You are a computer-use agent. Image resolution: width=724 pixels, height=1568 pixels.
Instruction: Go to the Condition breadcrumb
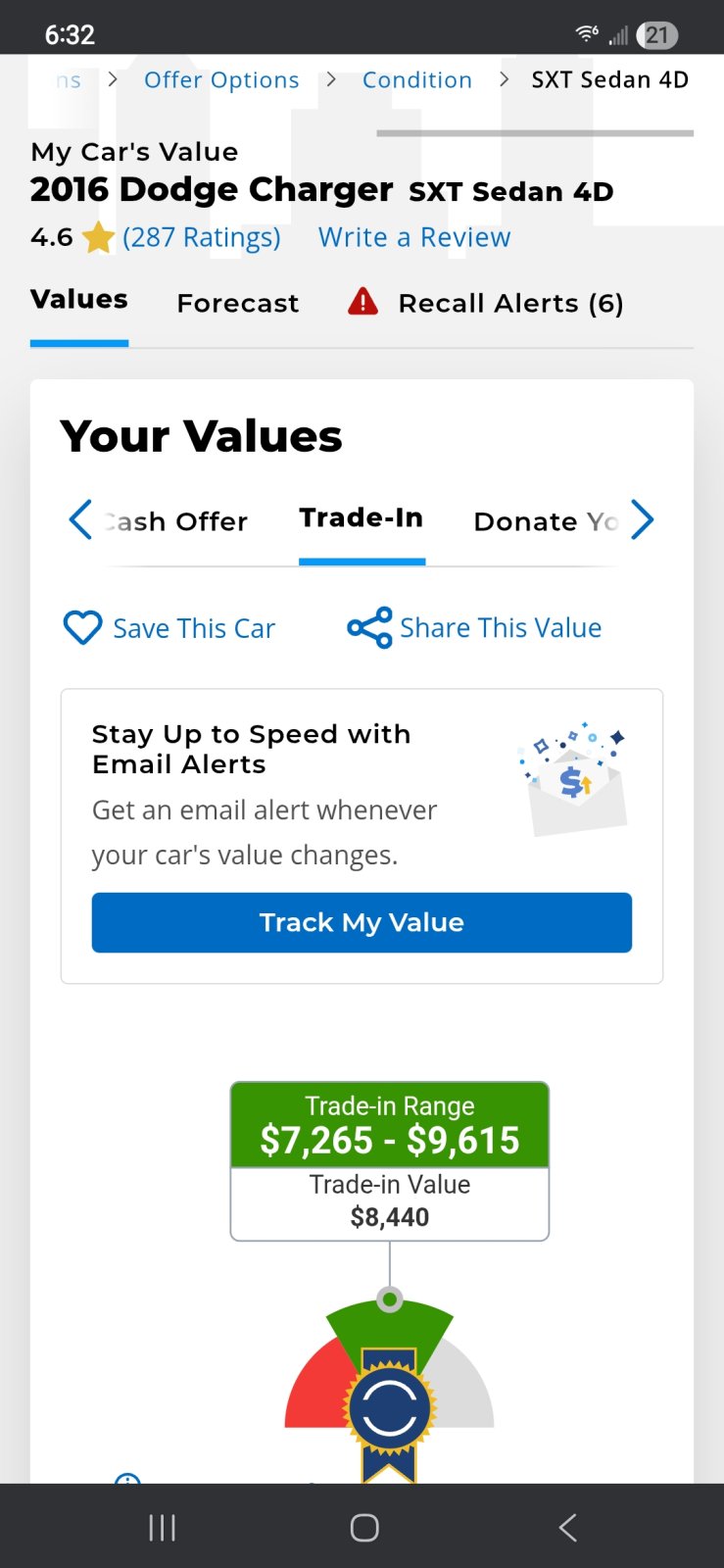pyautogui.click(x=417, y=80)
